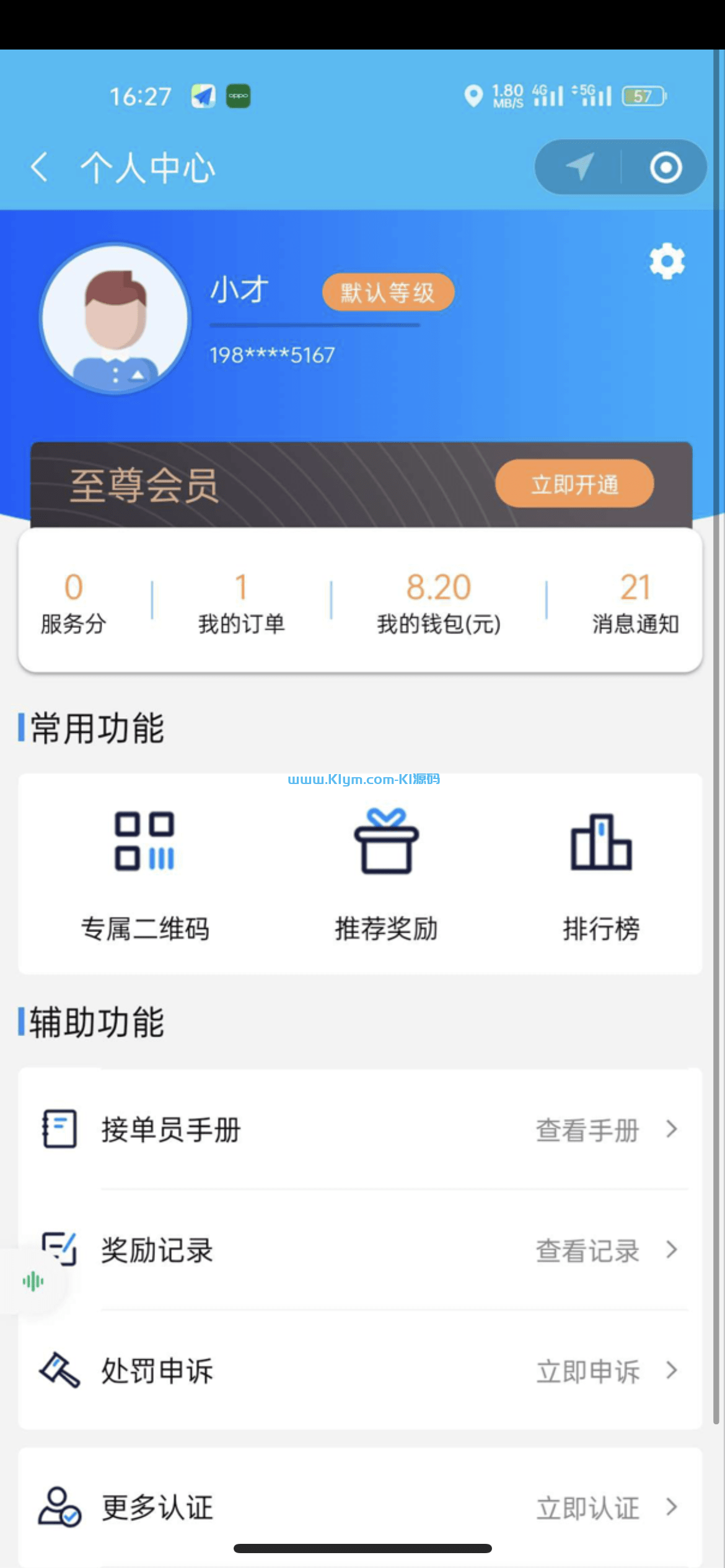This screenshot has height=1568, width=725.
Task: View the 排行榜 ranking
Action: pos(601,874)
